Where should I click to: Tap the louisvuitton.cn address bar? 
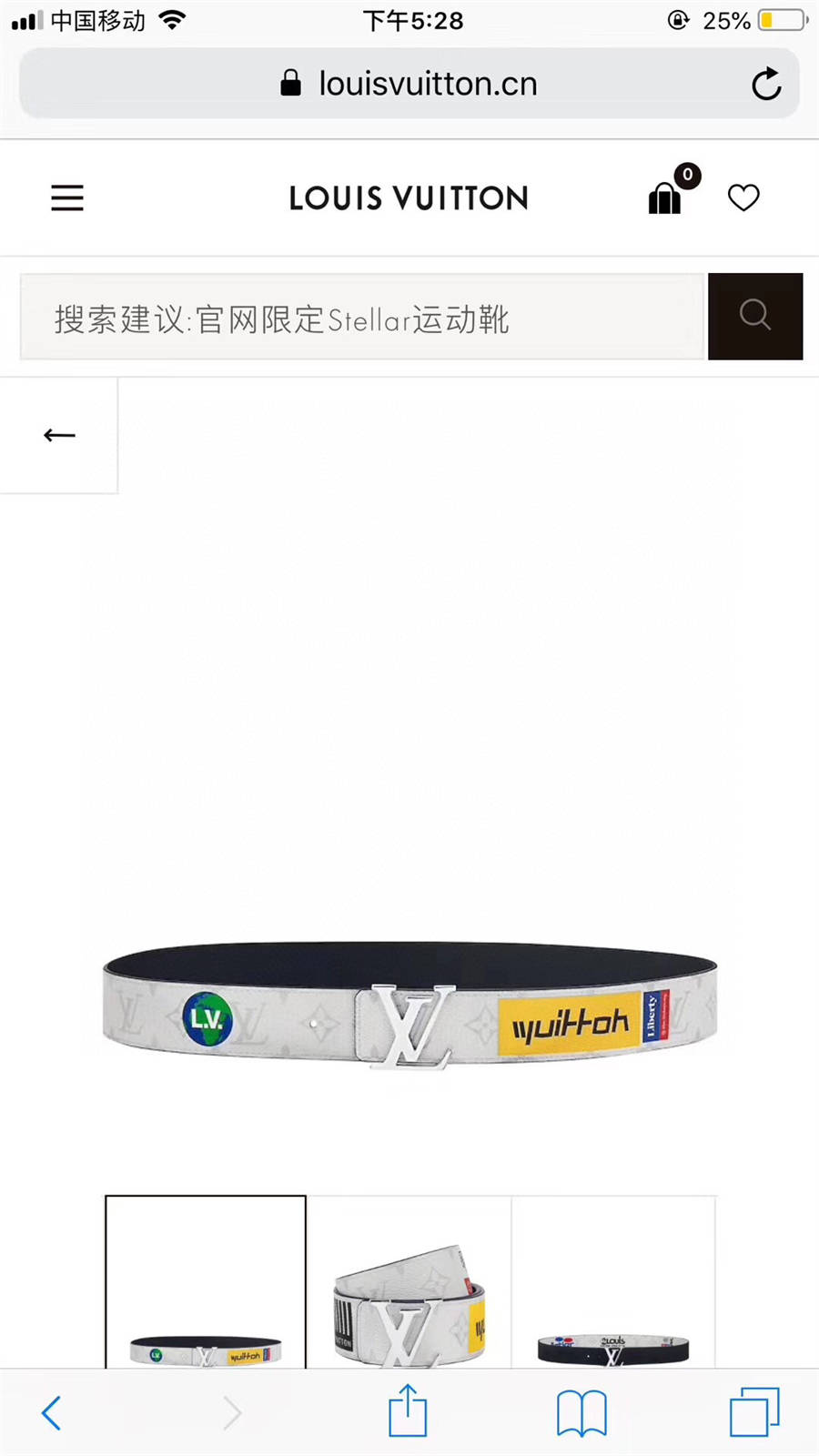click(409, 85)
